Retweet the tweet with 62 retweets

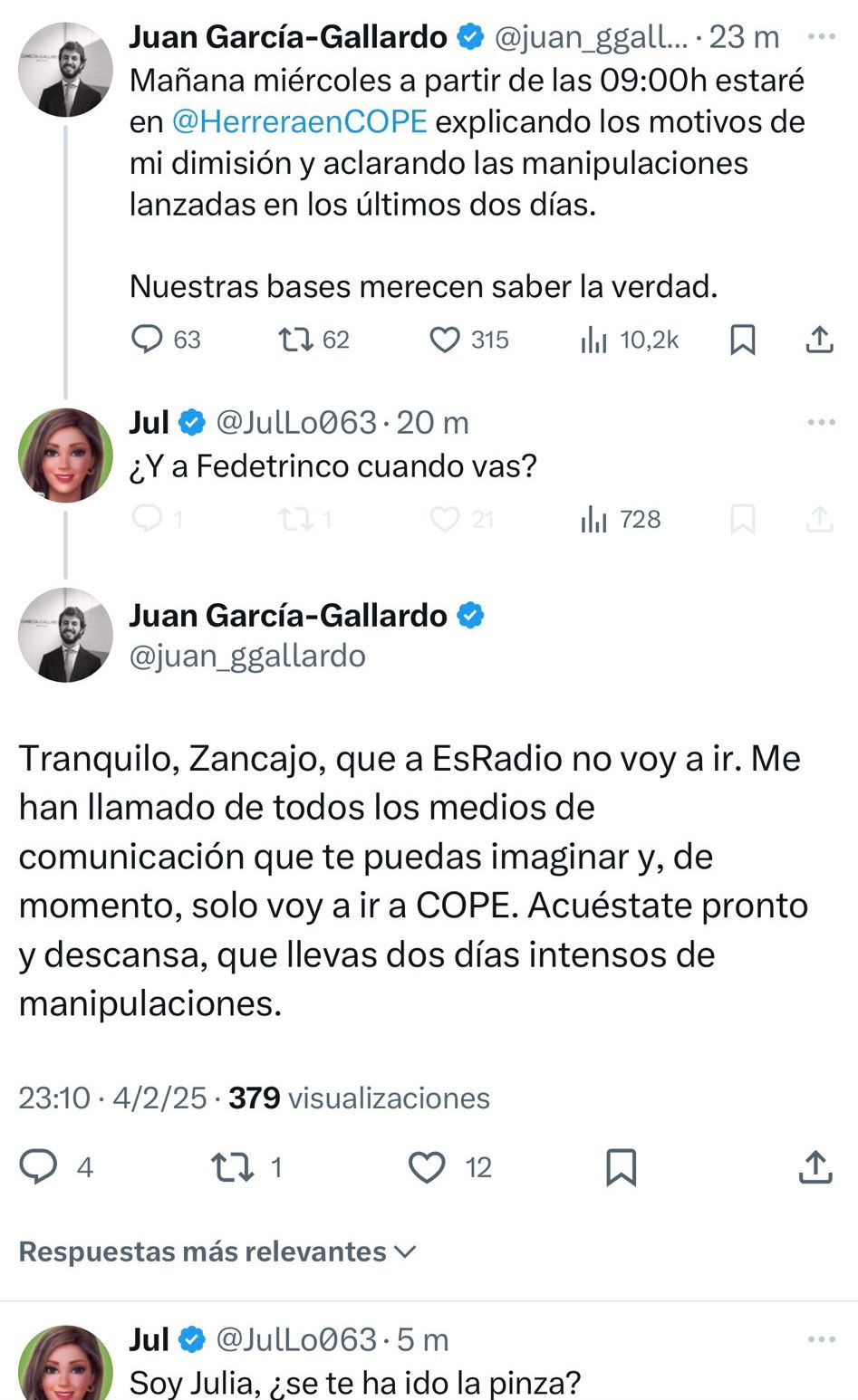(295, 340)
